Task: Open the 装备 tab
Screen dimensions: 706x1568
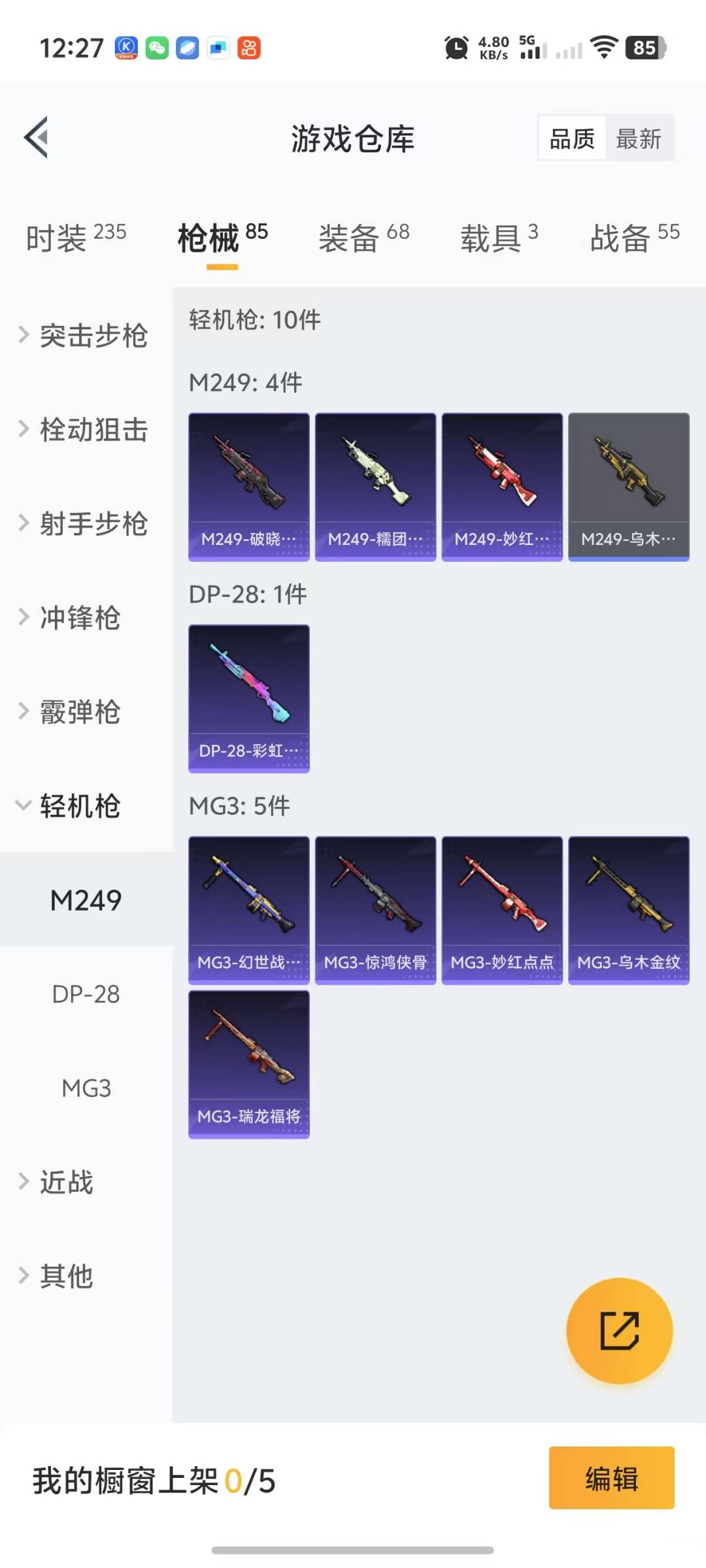Action: click(x=364, y=237)
